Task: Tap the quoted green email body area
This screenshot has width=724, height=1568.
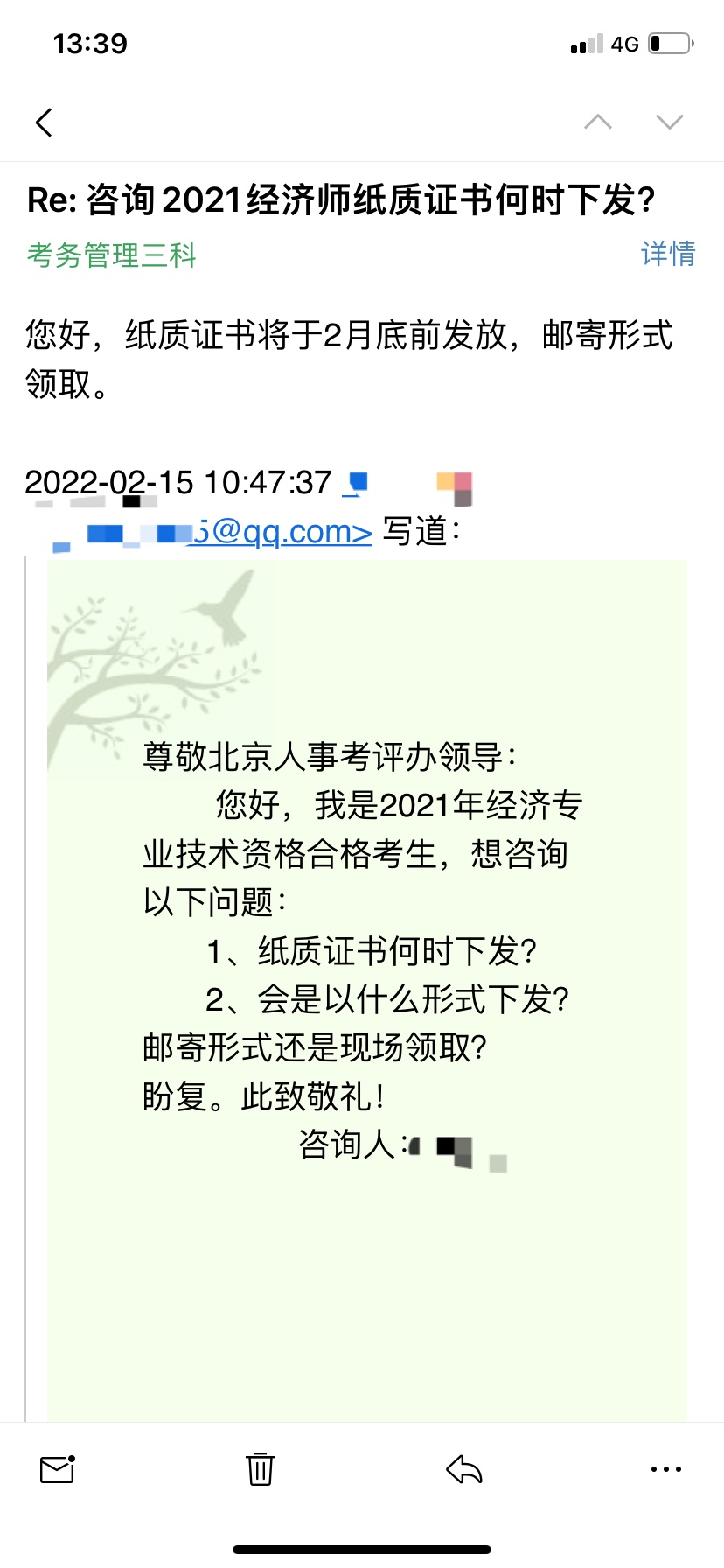Action: [x=367, y=962]
